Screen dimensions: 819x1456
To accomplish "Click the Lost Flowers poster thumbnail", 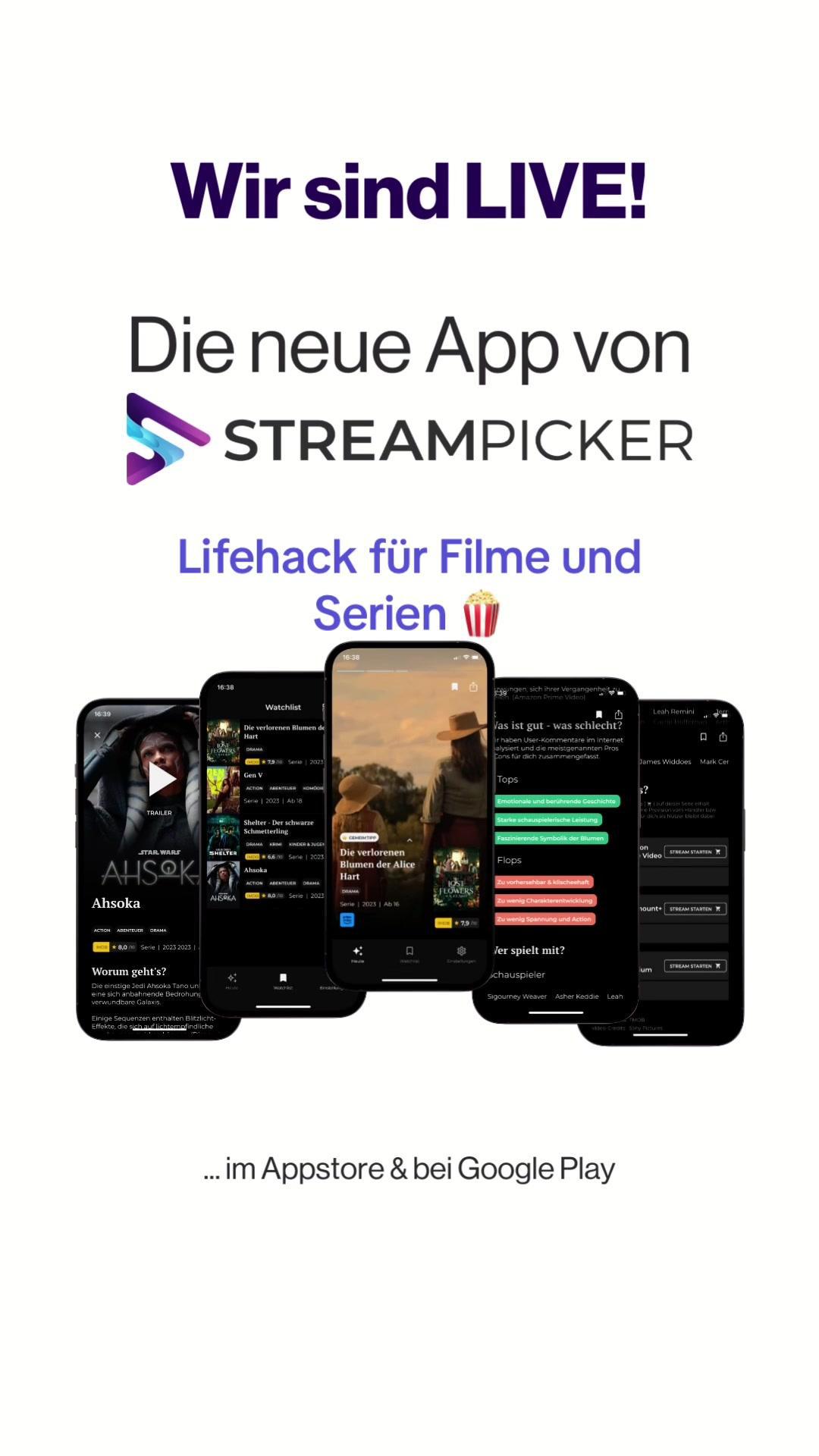I will [x=457, y=877].
